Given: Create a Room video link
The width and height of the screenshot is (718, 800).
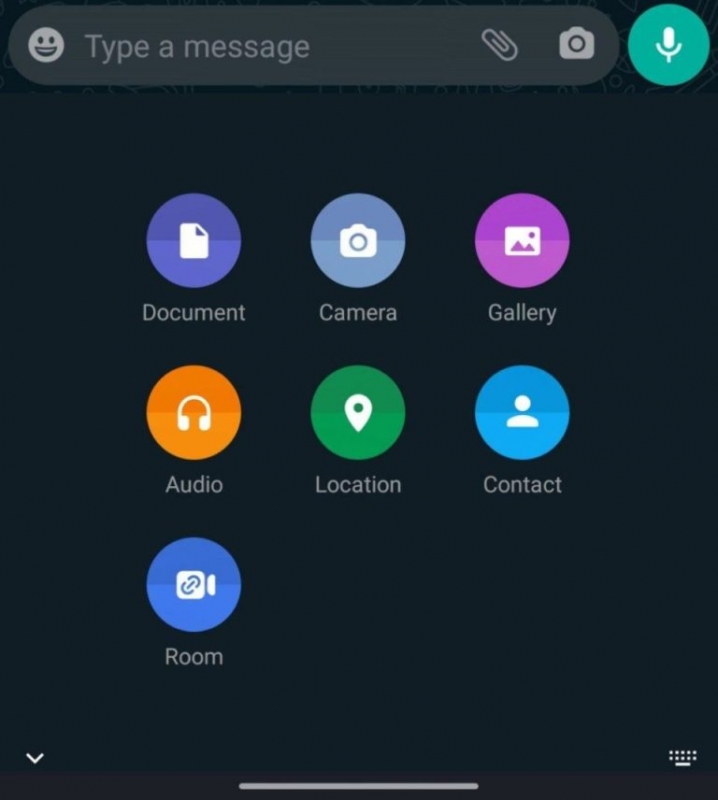Looking at the screenshot, I should (x=193, y=585).
